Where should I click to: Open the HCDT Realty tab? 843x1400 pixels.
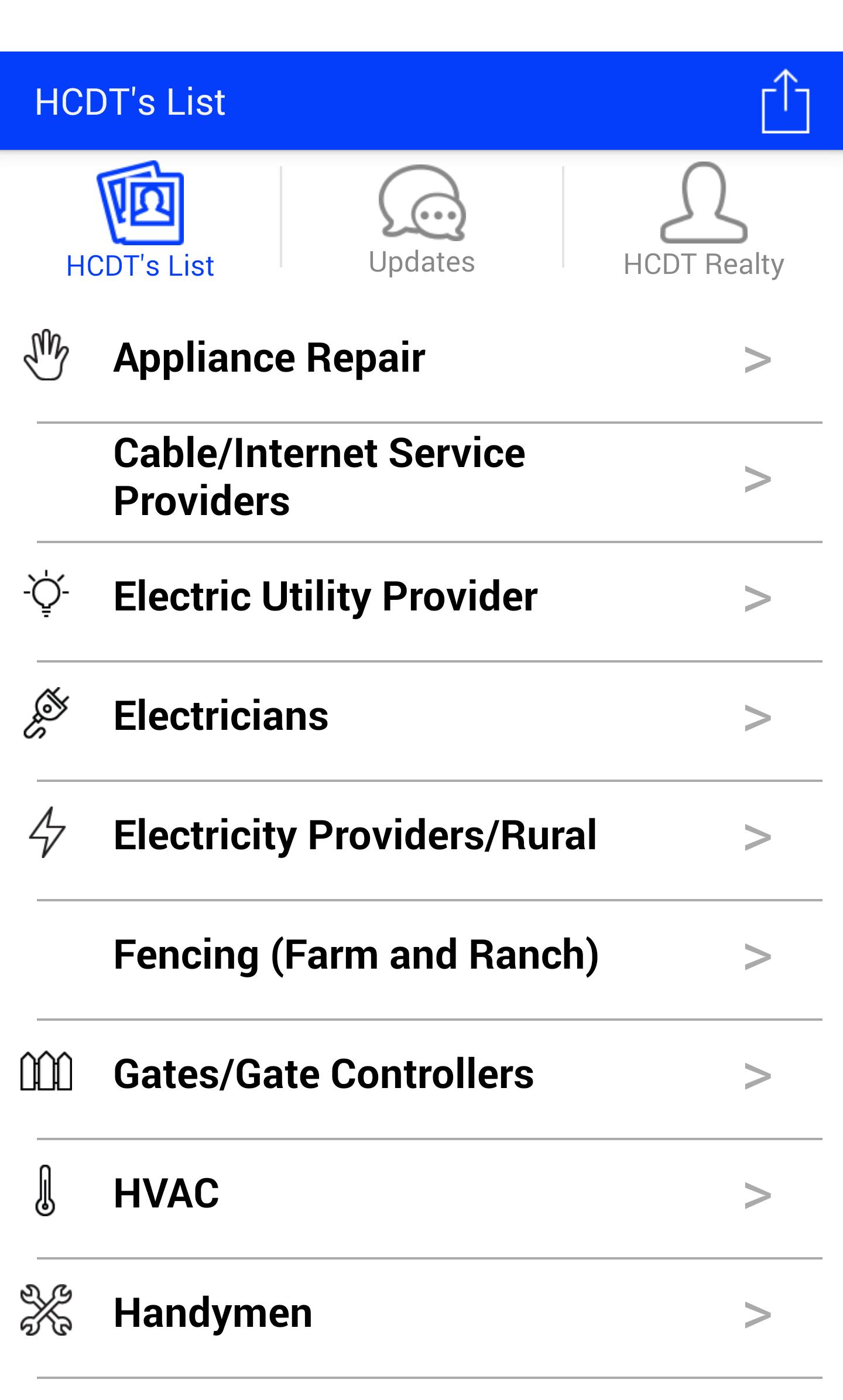click(703, 221)
